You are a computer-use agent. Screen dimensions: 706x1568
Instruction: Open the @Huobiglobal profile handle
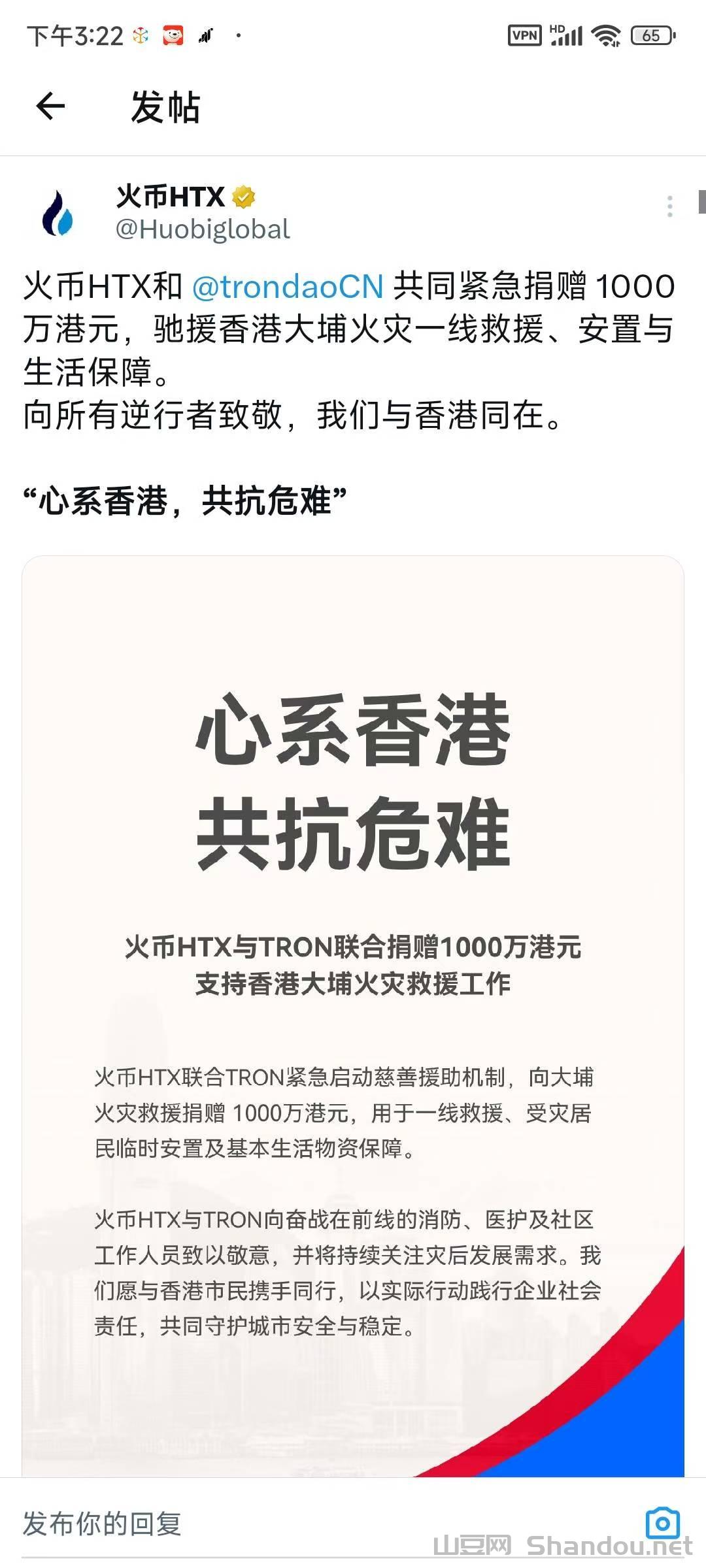(203, 229)
